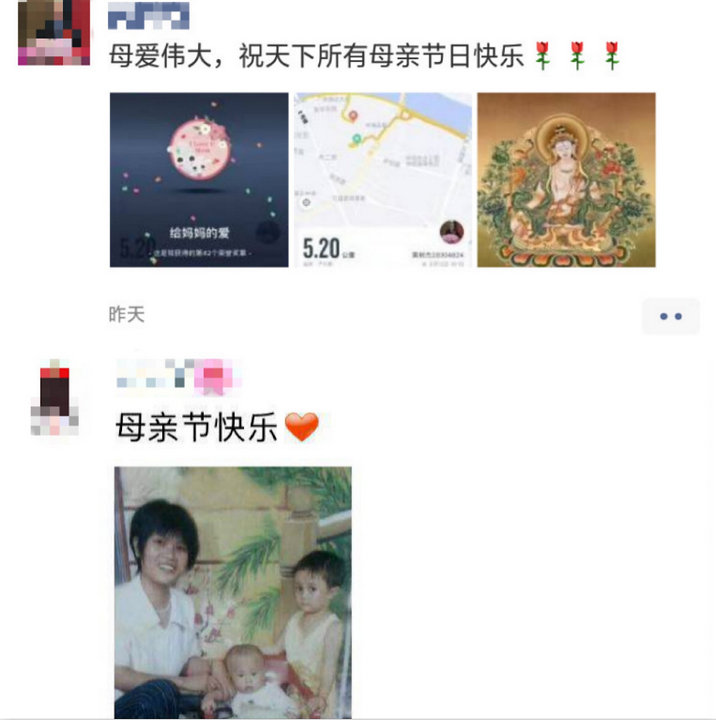Open the 5.20 running map image
This screenshot has height=720, width=716.
(x=382, y=180)
